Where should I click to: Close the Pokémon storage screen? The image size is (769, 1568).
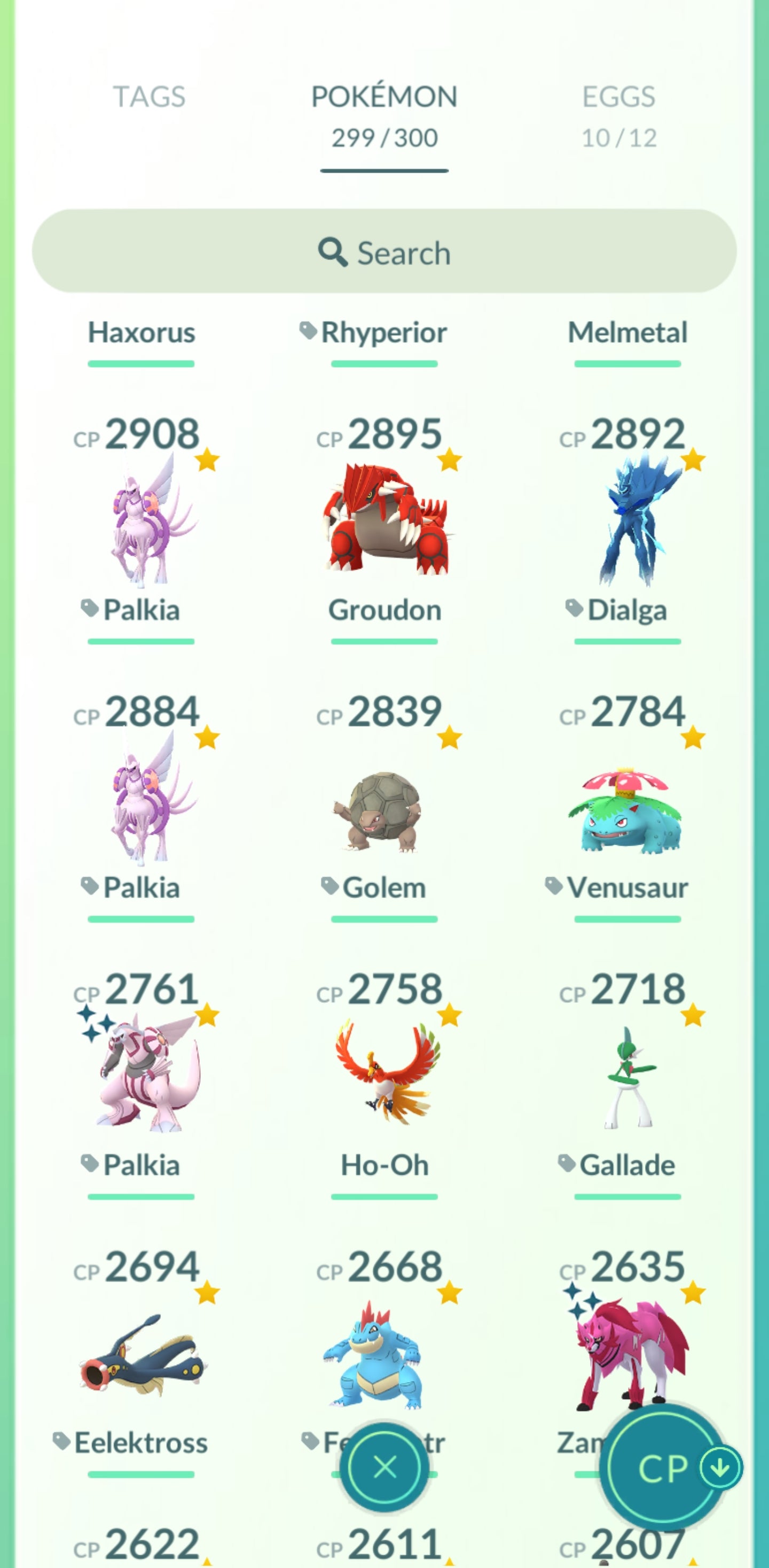(384, 1467)
